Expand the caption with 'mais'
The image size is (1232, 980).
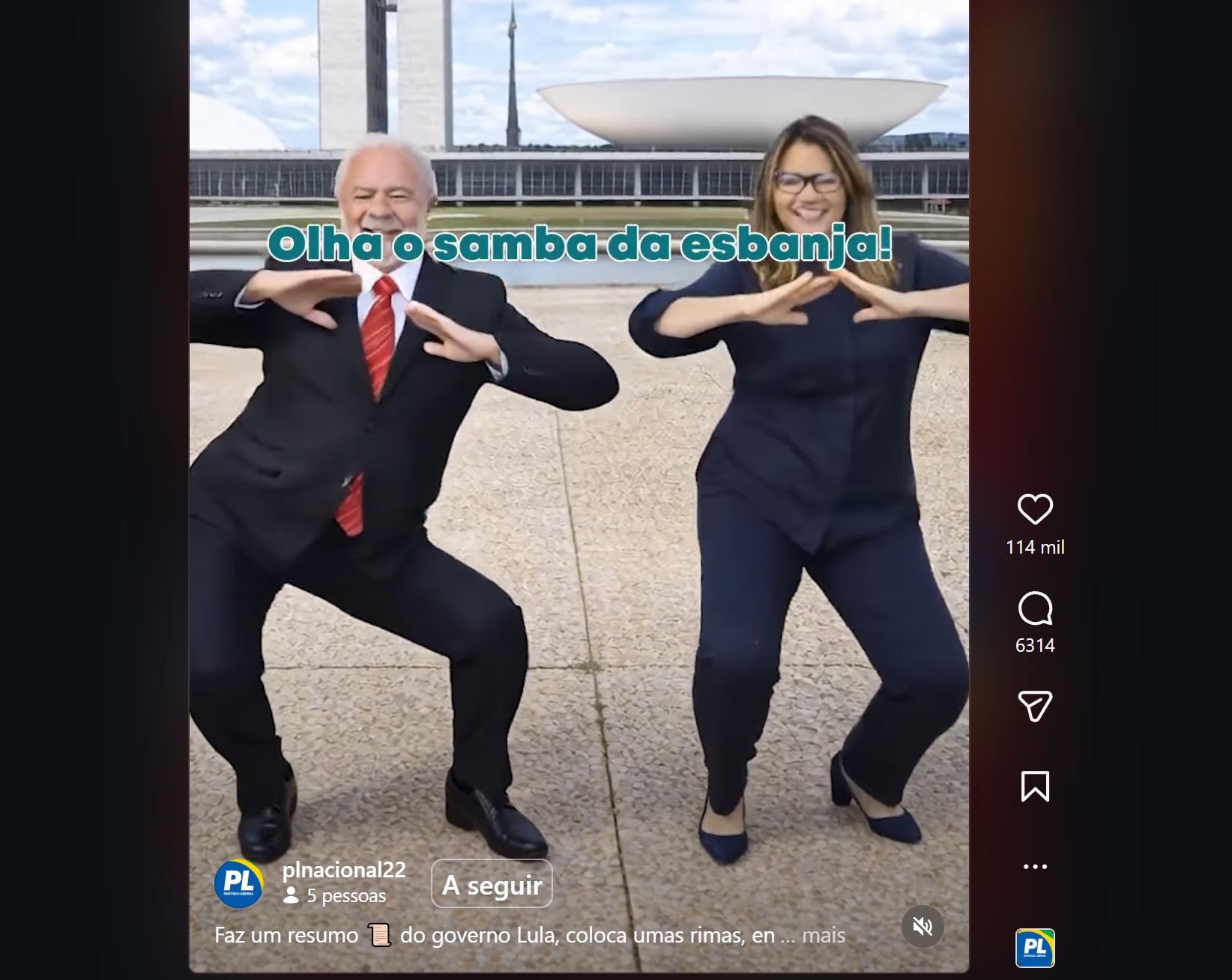[x=823, y=935]
